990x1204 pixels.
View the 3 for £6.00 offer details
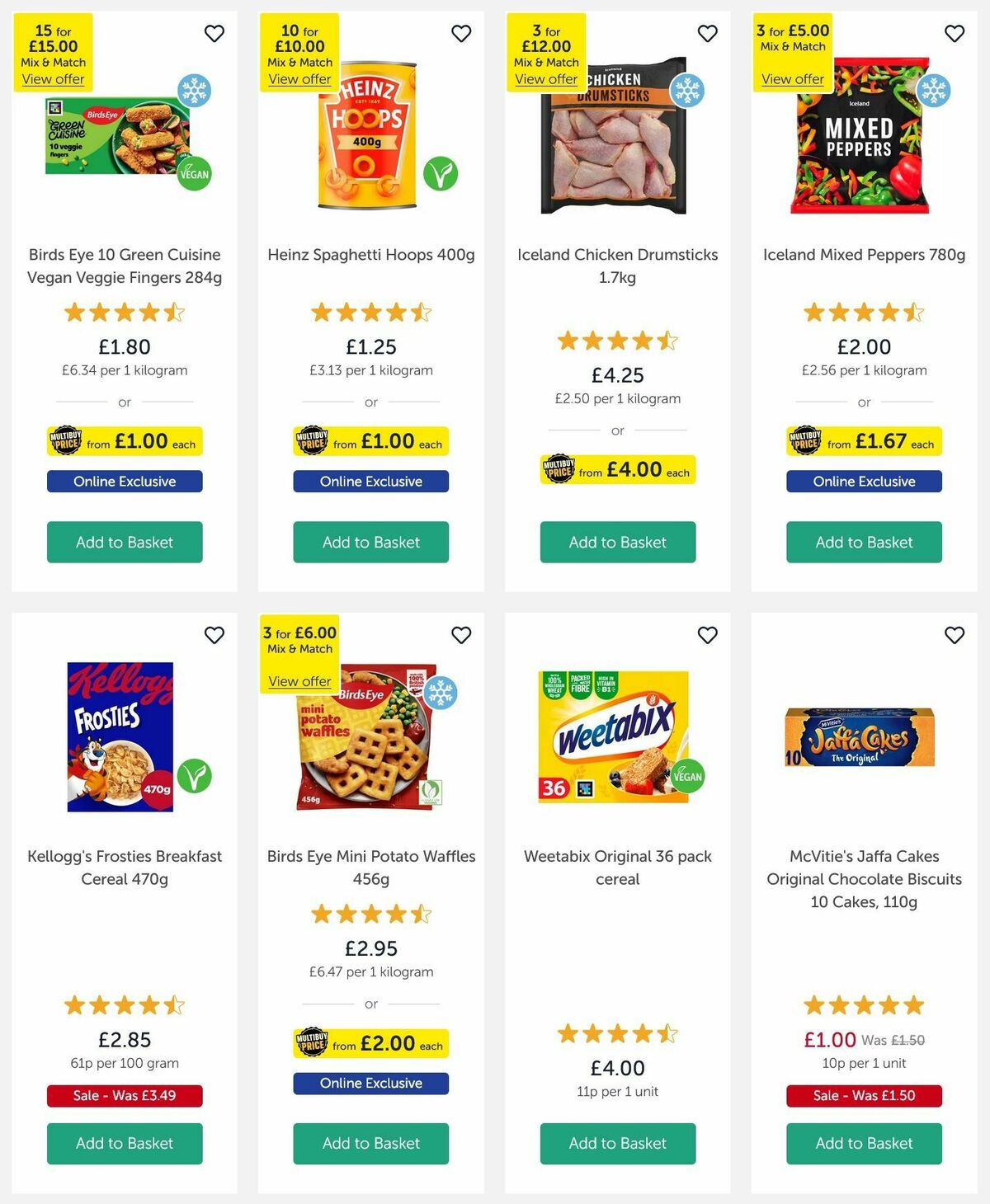pos(300,681)
